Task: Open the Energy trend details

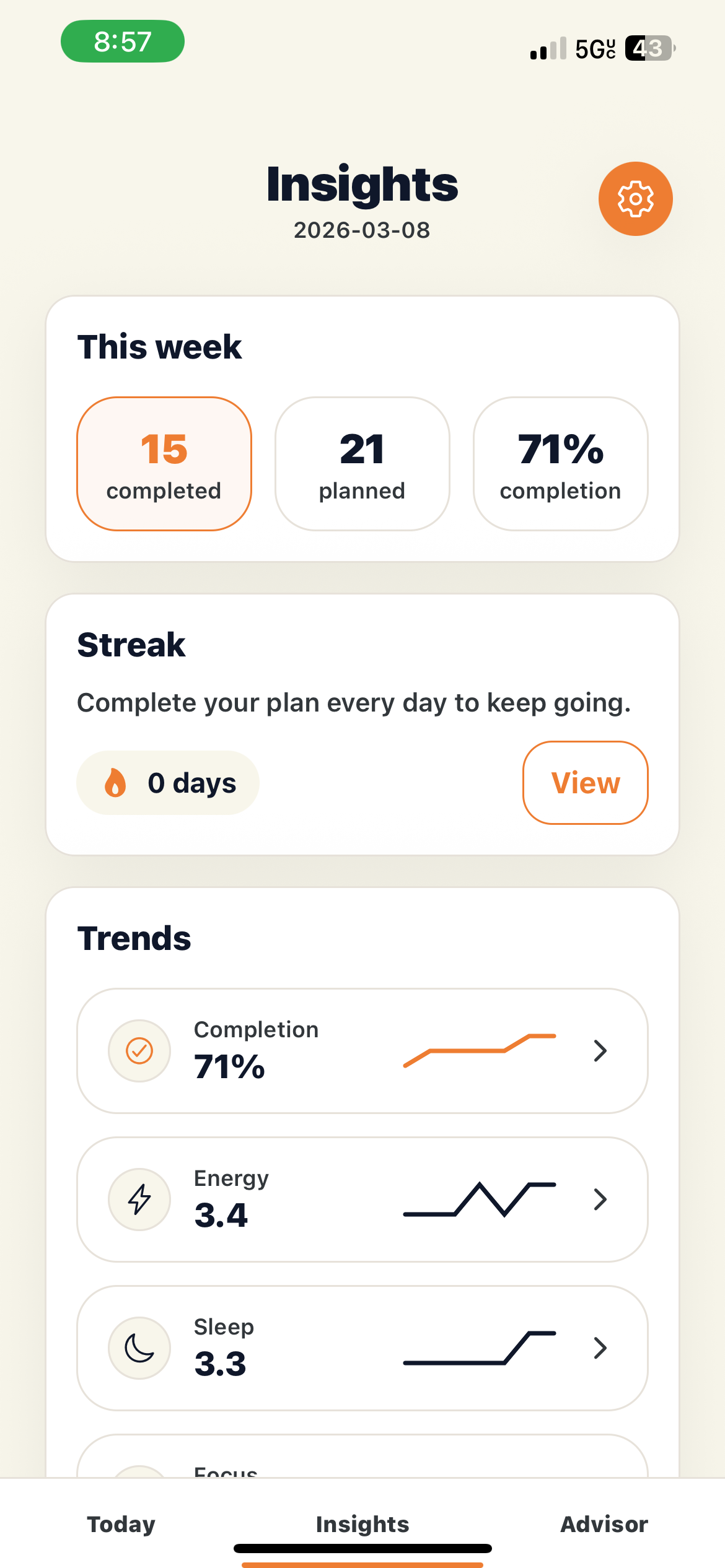Action: (x=362, y=1200)
